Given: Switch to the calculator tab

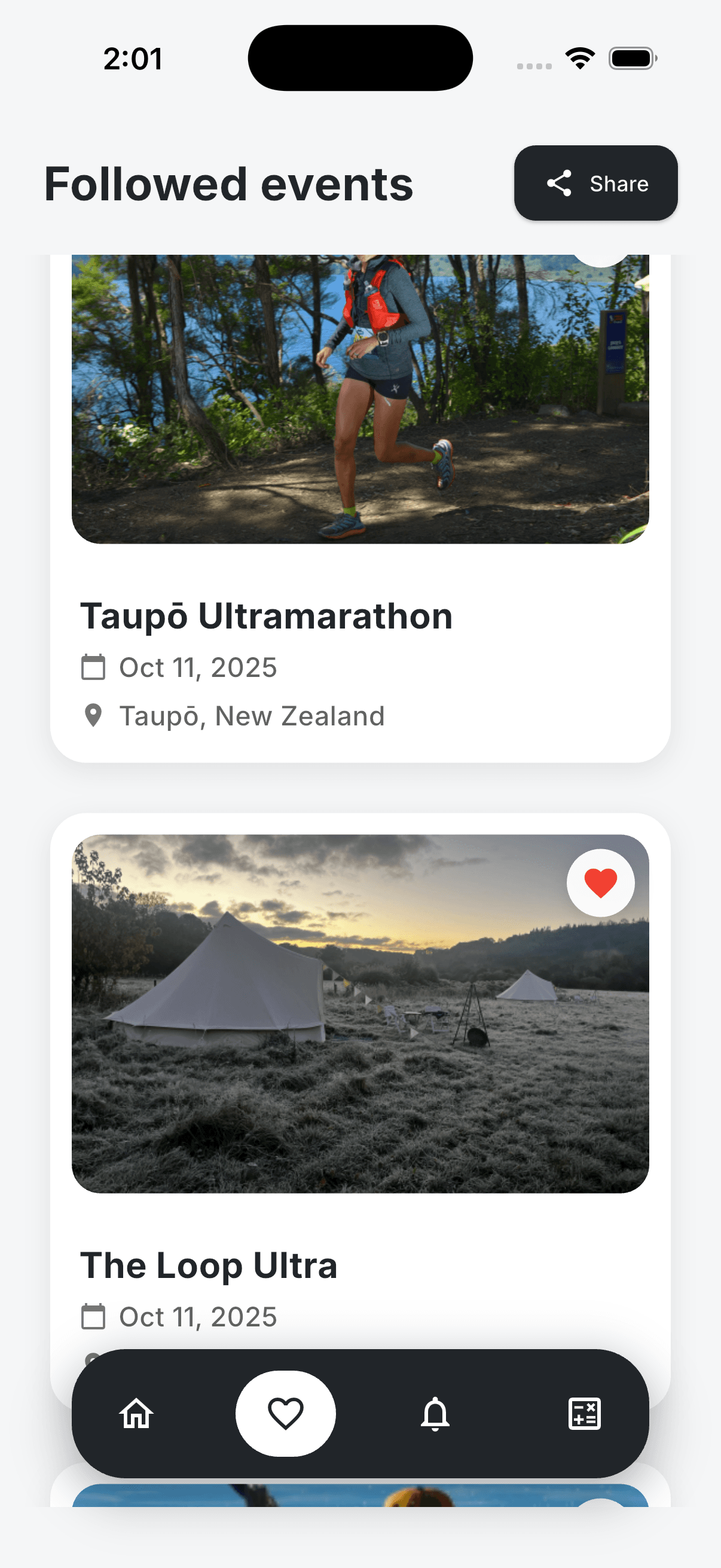Looking at the screenshot, I should 584,1413.
